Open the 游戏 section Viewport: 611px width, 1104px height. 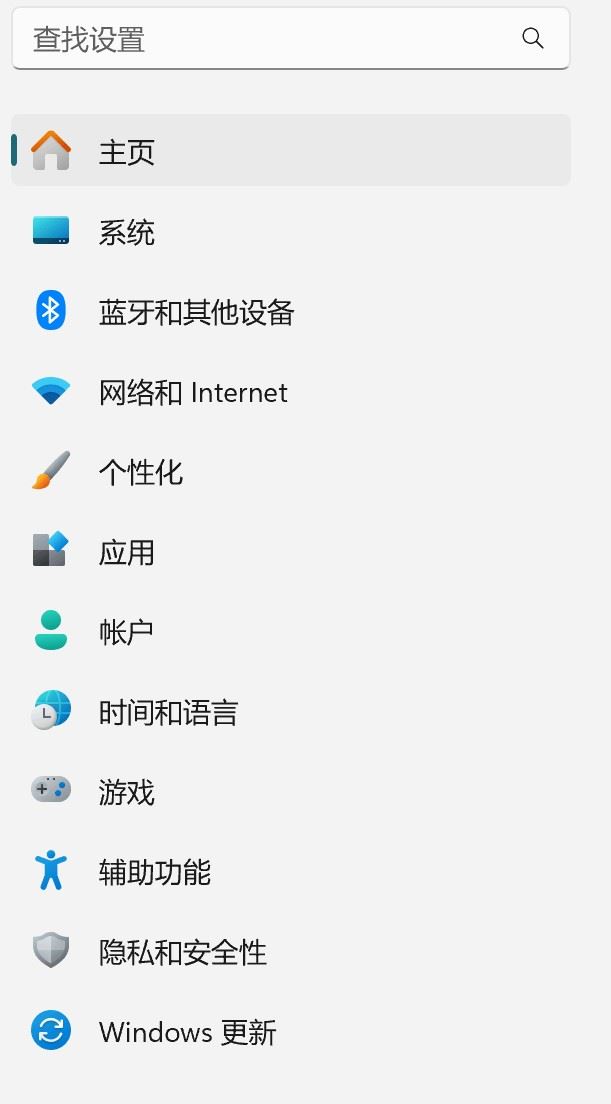126,792
